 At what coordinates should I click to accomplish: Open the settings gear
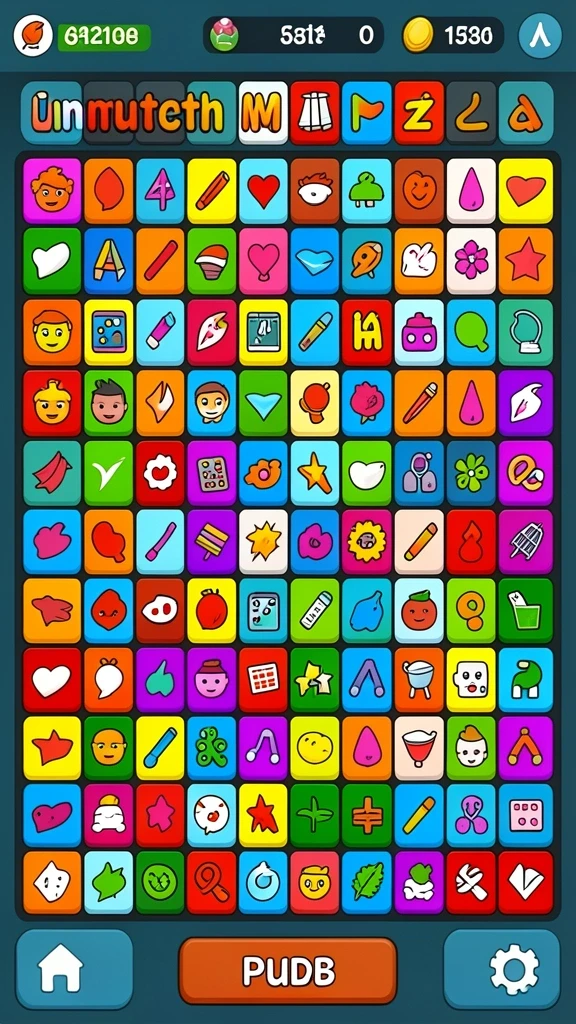(502, 968)
